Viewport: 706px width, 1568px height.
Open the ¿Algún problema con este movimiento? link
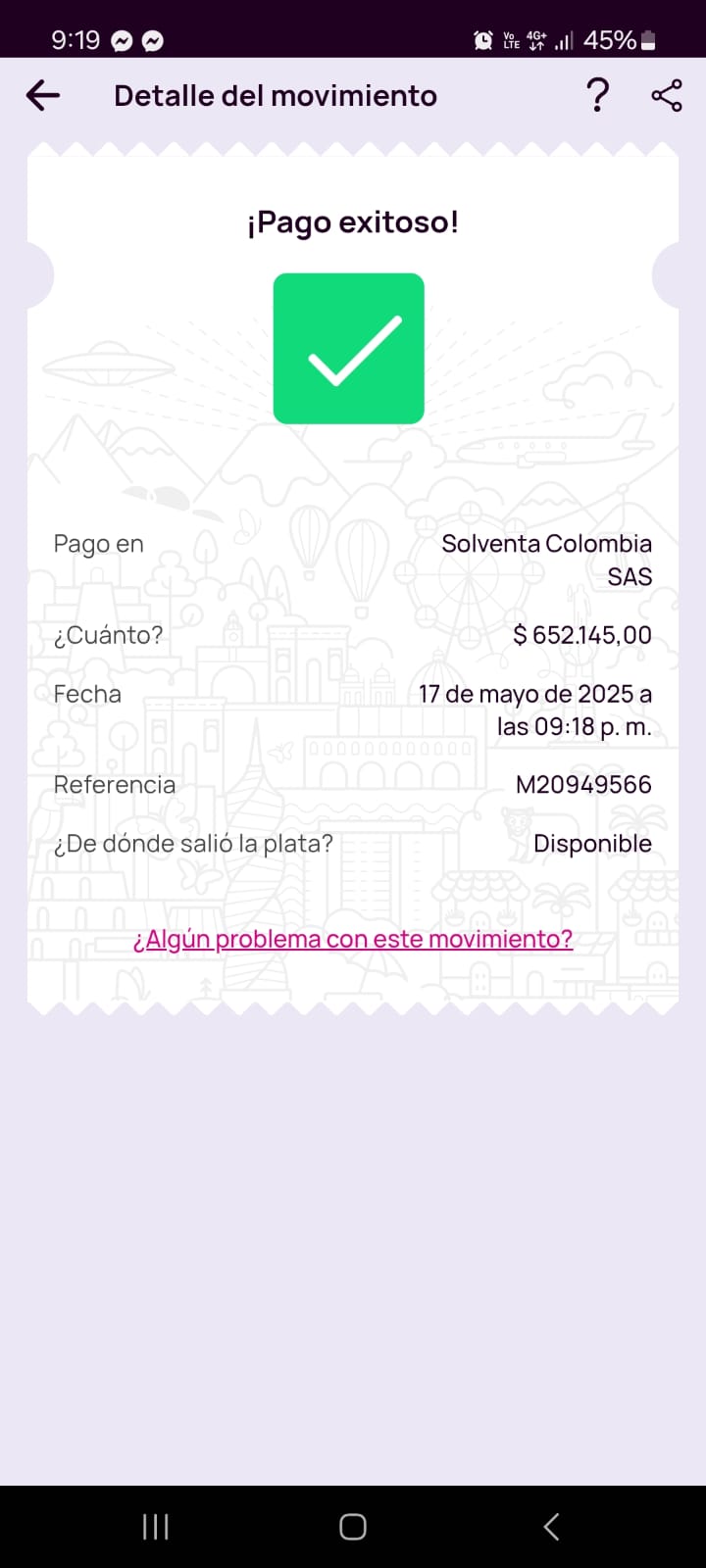(353, 939)
